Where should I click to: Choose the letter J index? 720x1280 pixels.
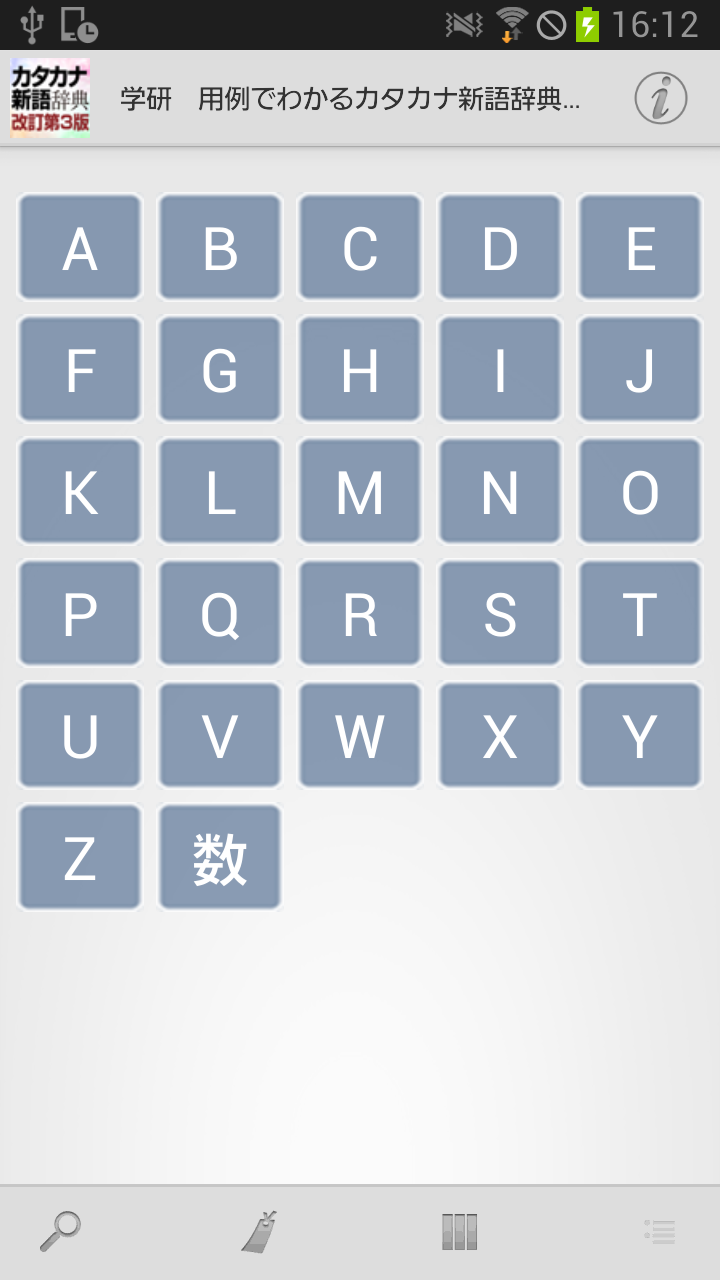point(640,370)
